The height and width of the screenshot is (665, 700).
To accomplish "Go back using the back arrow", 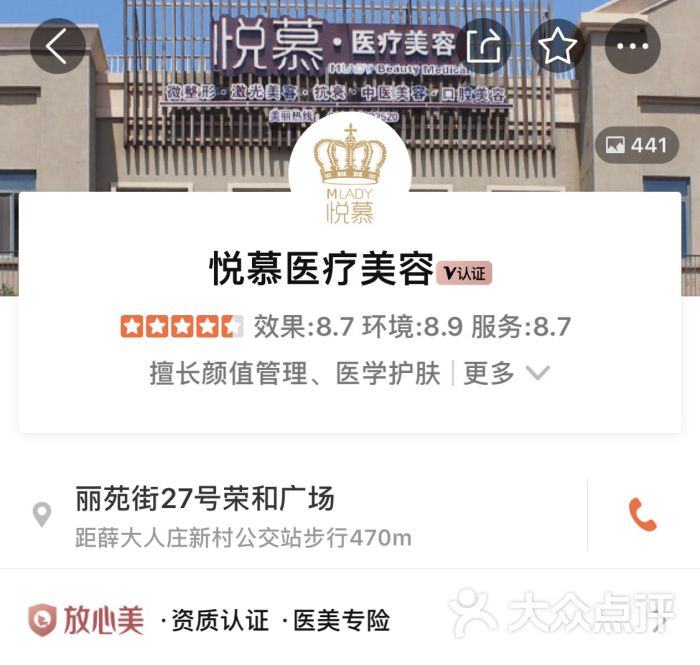I will 57,46.
